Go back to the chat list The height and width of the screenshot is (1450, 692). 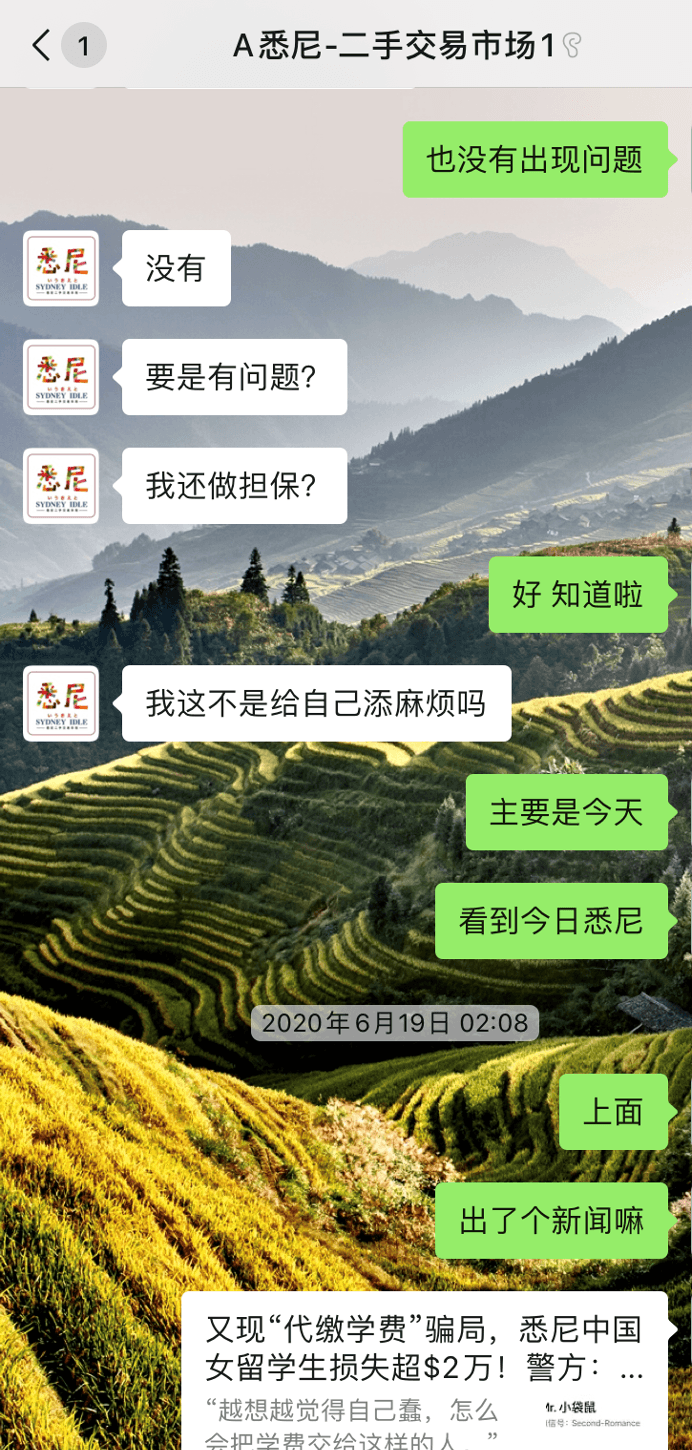42,45
